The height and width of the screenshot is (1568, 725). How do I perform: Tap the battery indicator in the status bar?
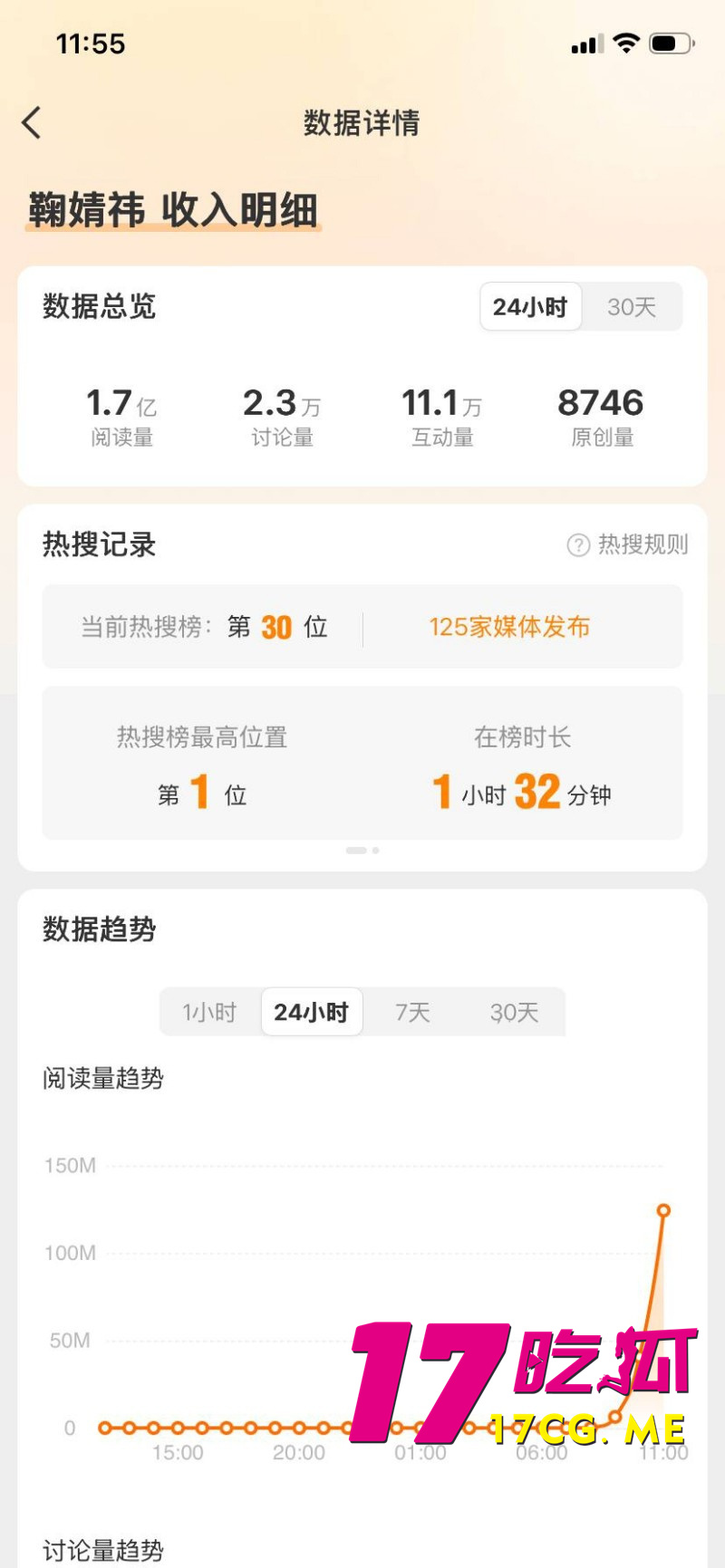[671, 42]
